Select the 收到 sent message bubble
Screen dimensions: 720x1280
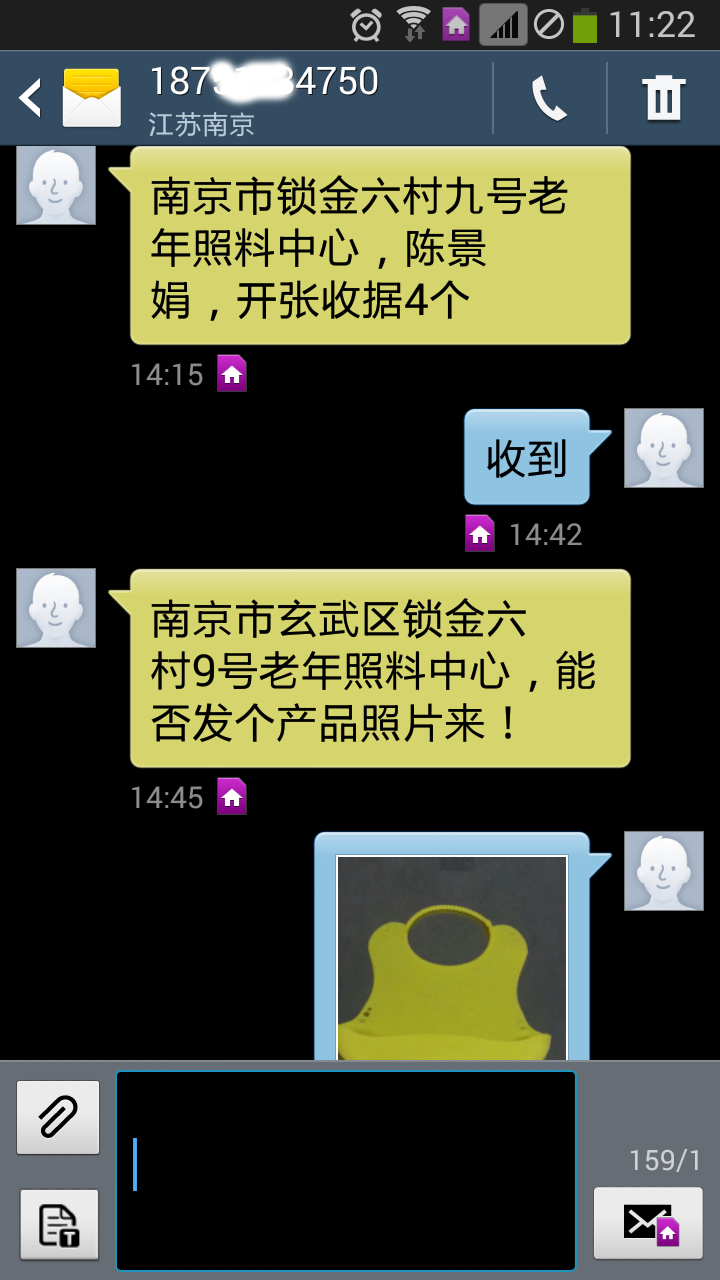[x=527, y=458]
